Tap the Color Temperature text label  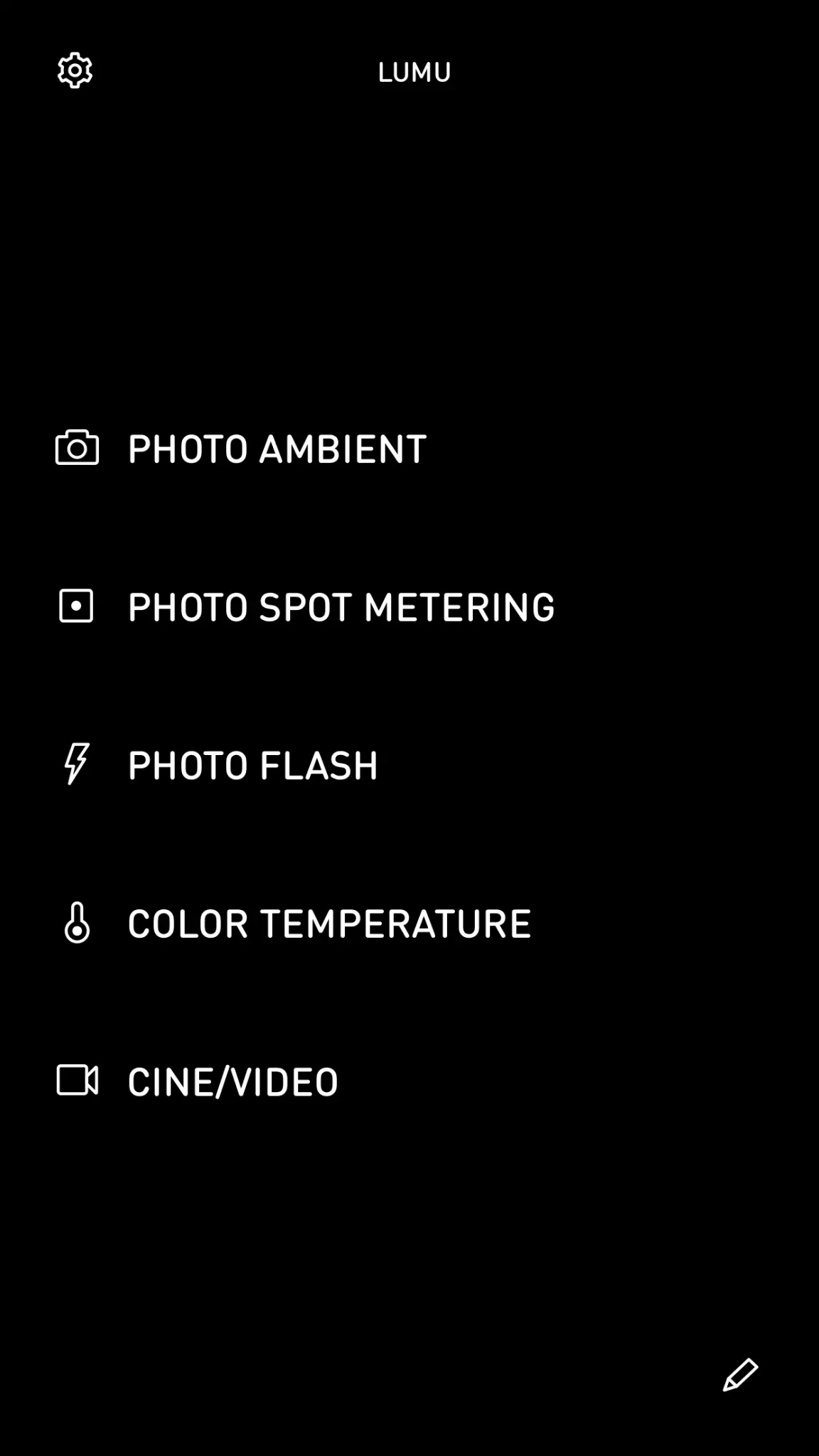point(328,924)
